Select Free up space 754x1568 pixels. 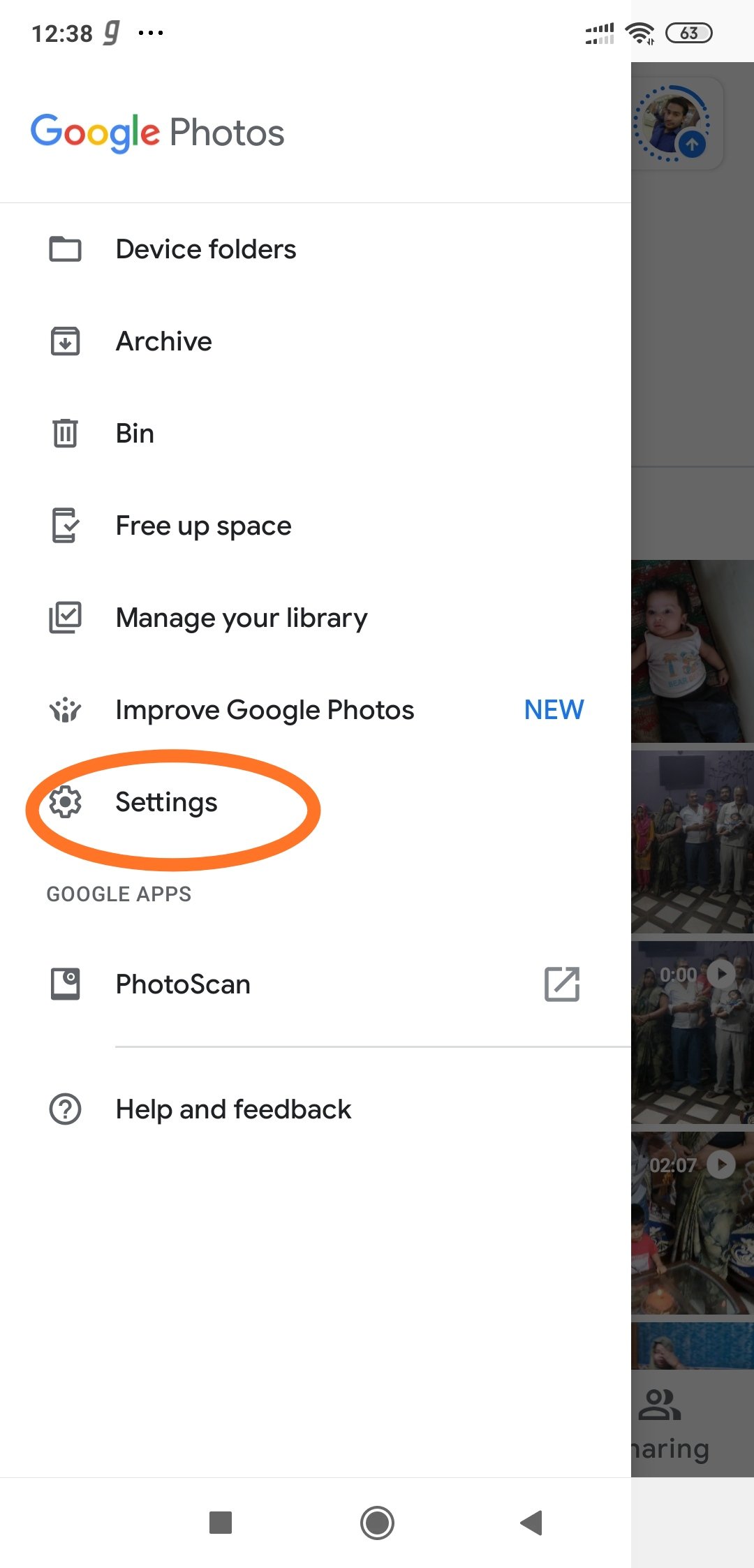(203, 526)
